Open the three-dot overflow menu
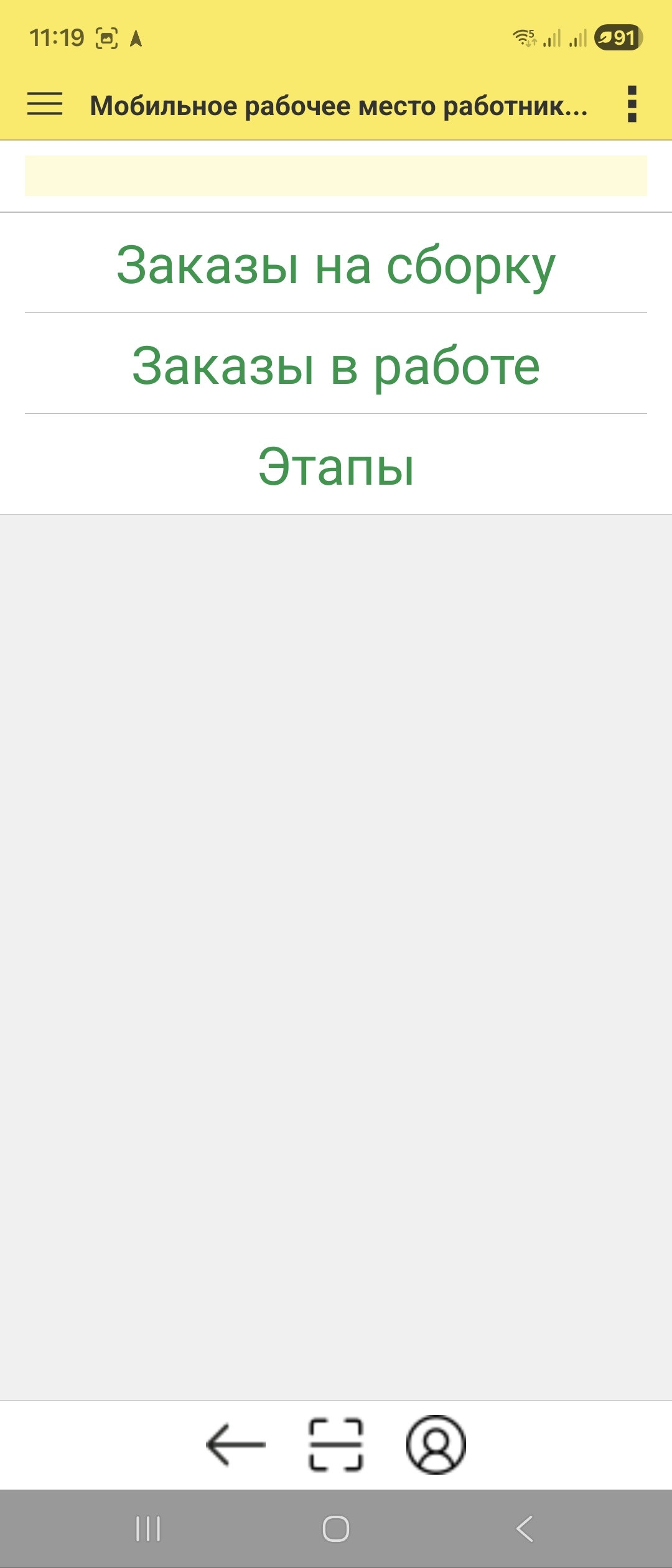Screen dimensions: 672x1568 [x=632, y=104]
